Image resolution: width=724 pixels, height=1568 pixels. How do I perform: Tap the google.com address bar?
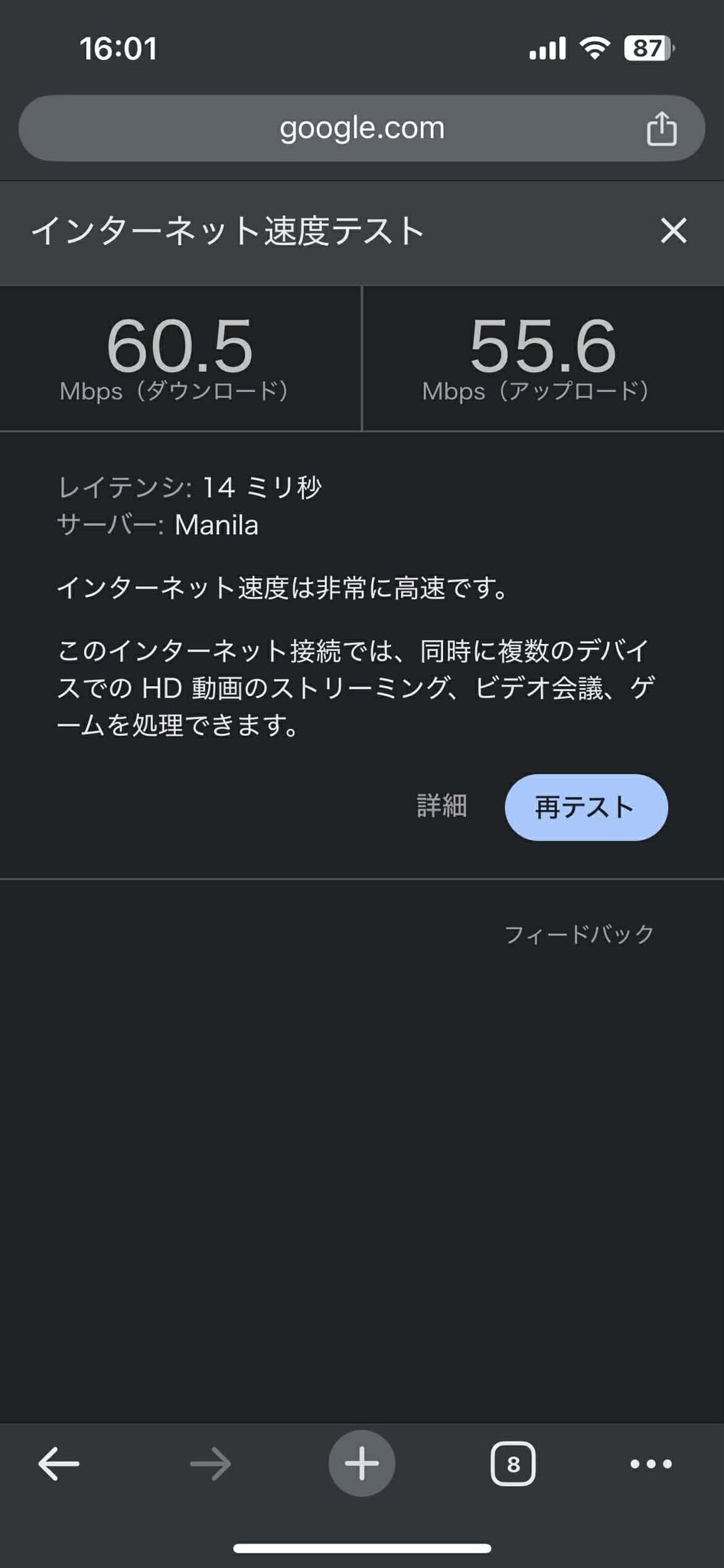(x=361, y=128)
